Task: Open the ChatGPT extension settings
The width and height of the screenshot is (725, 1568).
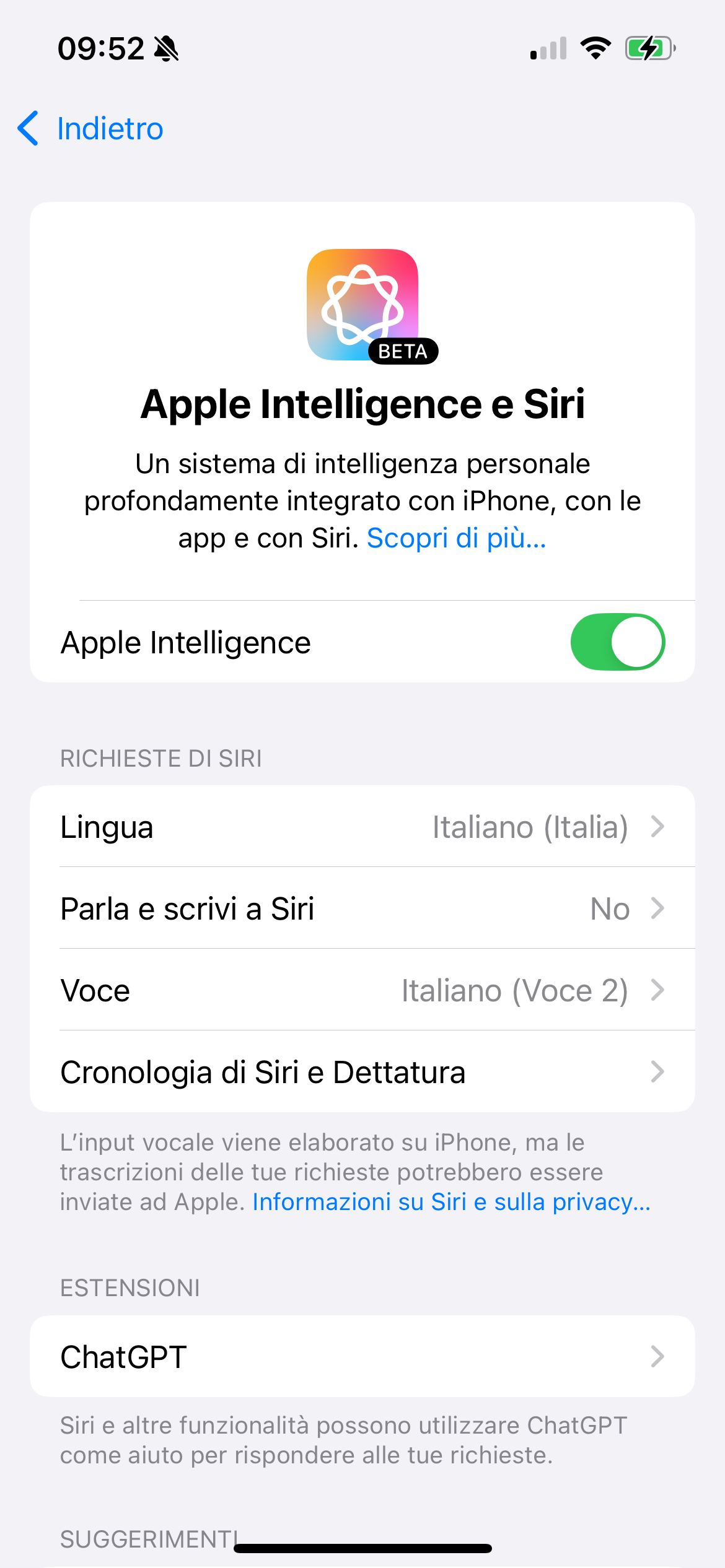Action: (362, 1357)
